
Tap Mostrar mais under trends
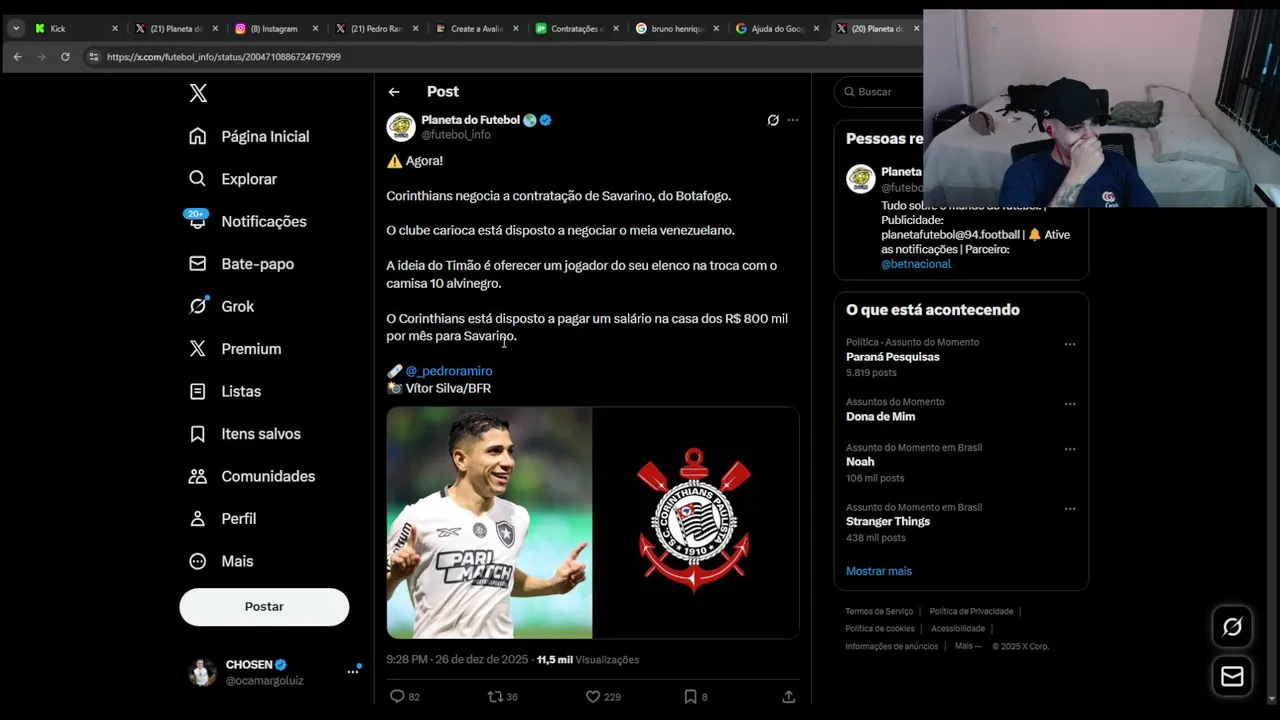pyautogui.click(x=879, y=571)
